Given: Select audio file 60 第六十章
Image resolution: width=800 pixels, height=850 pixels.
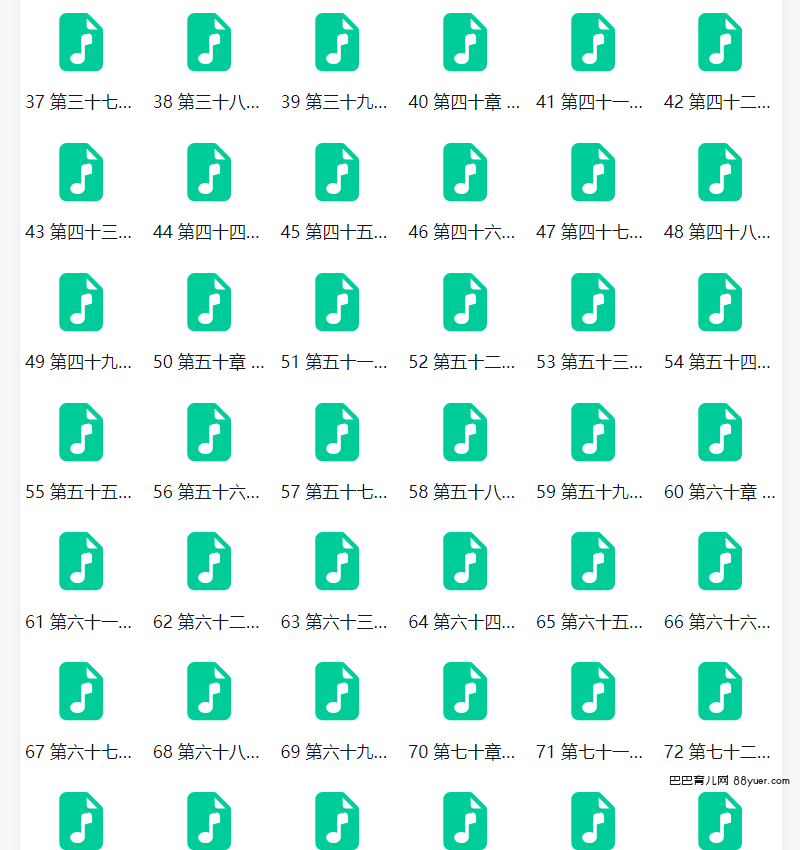Looking at the screenshot, I should [720, 433].
